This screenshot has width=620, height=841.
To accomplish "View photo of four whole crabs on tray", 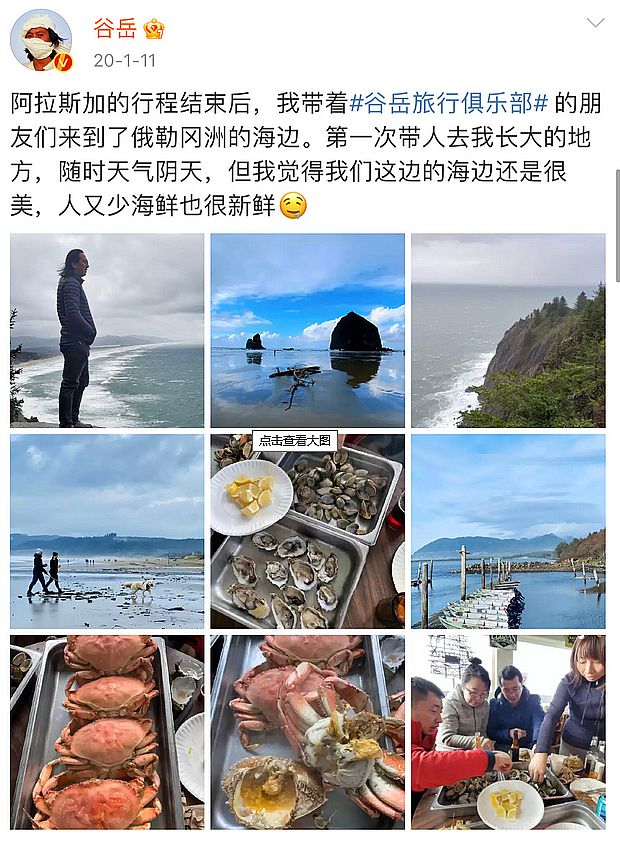I will tap(107, 732).
